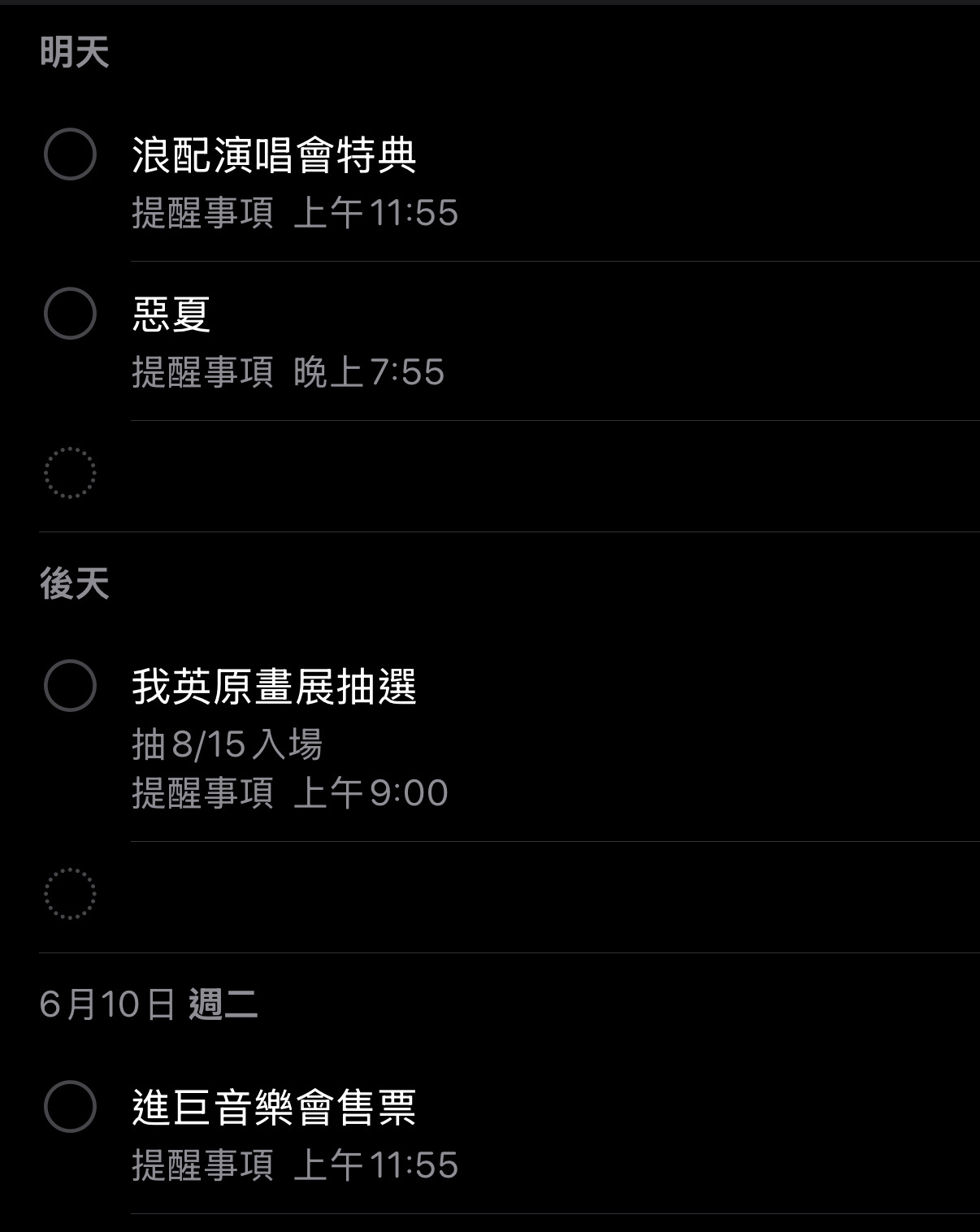Mark 進巨音樂會售票 as done
This screenshot has height=1232, width=980.
70,1106
